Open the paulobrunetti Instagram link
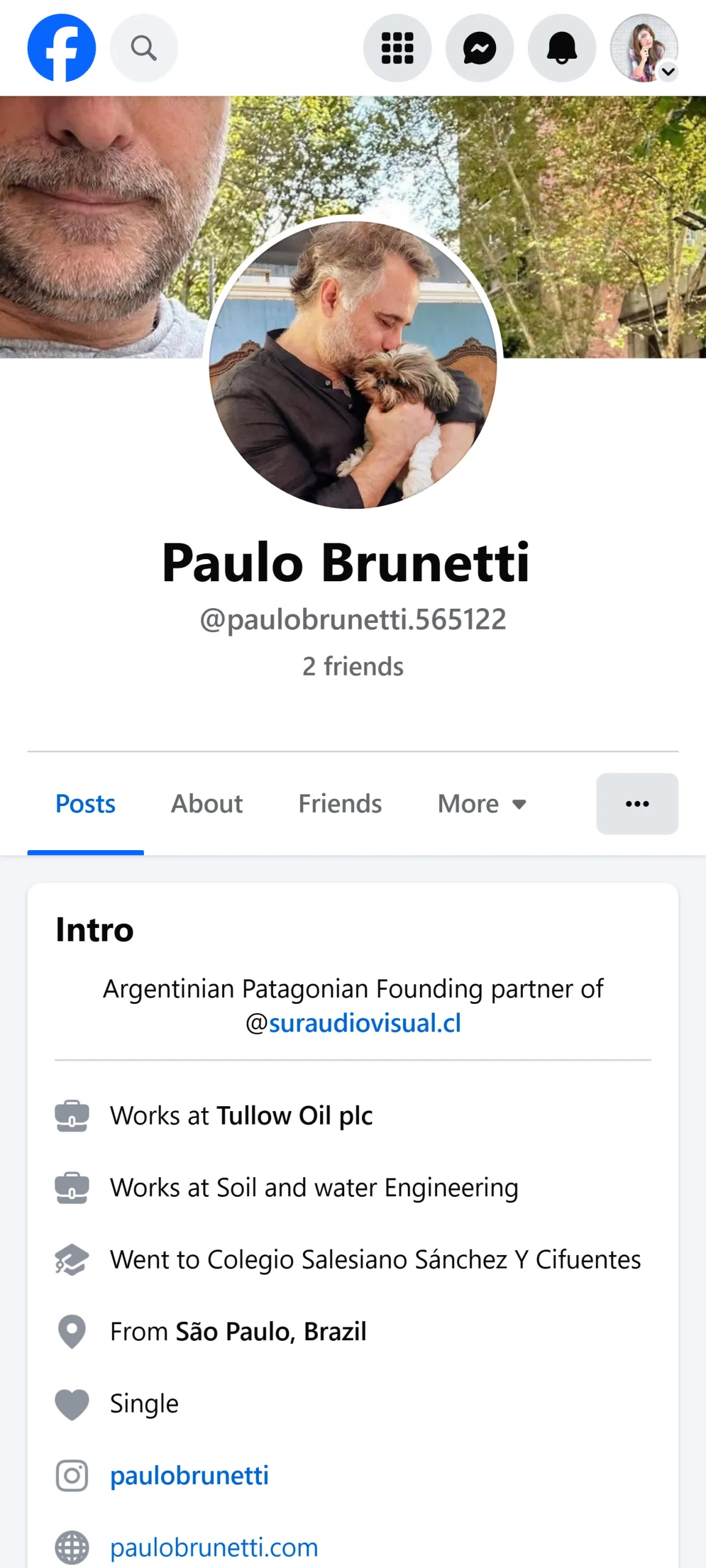The height and width of the screenshot is (1568, 706). coord(189,1475)
